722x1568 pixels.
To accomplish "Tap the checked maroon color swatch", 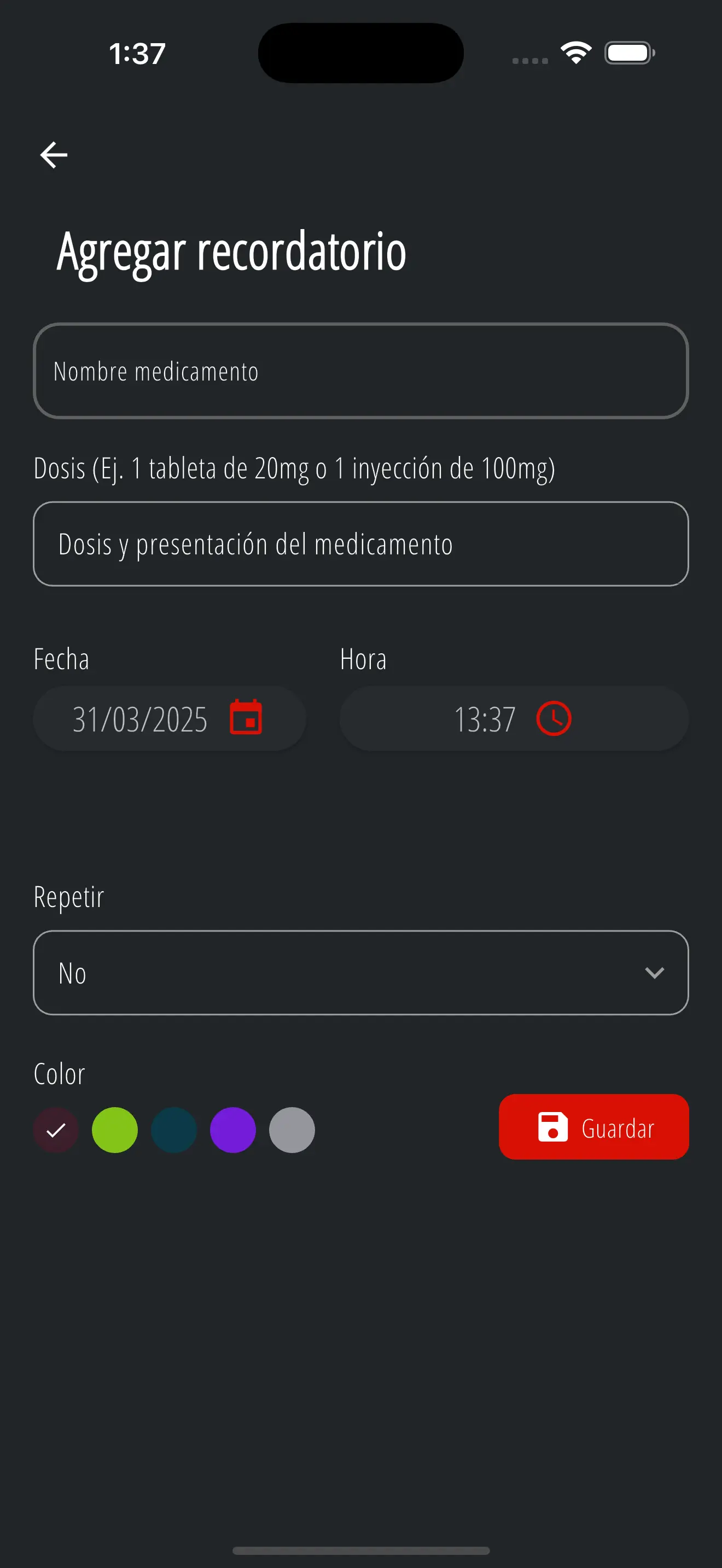I will [x=56, y=1130].
